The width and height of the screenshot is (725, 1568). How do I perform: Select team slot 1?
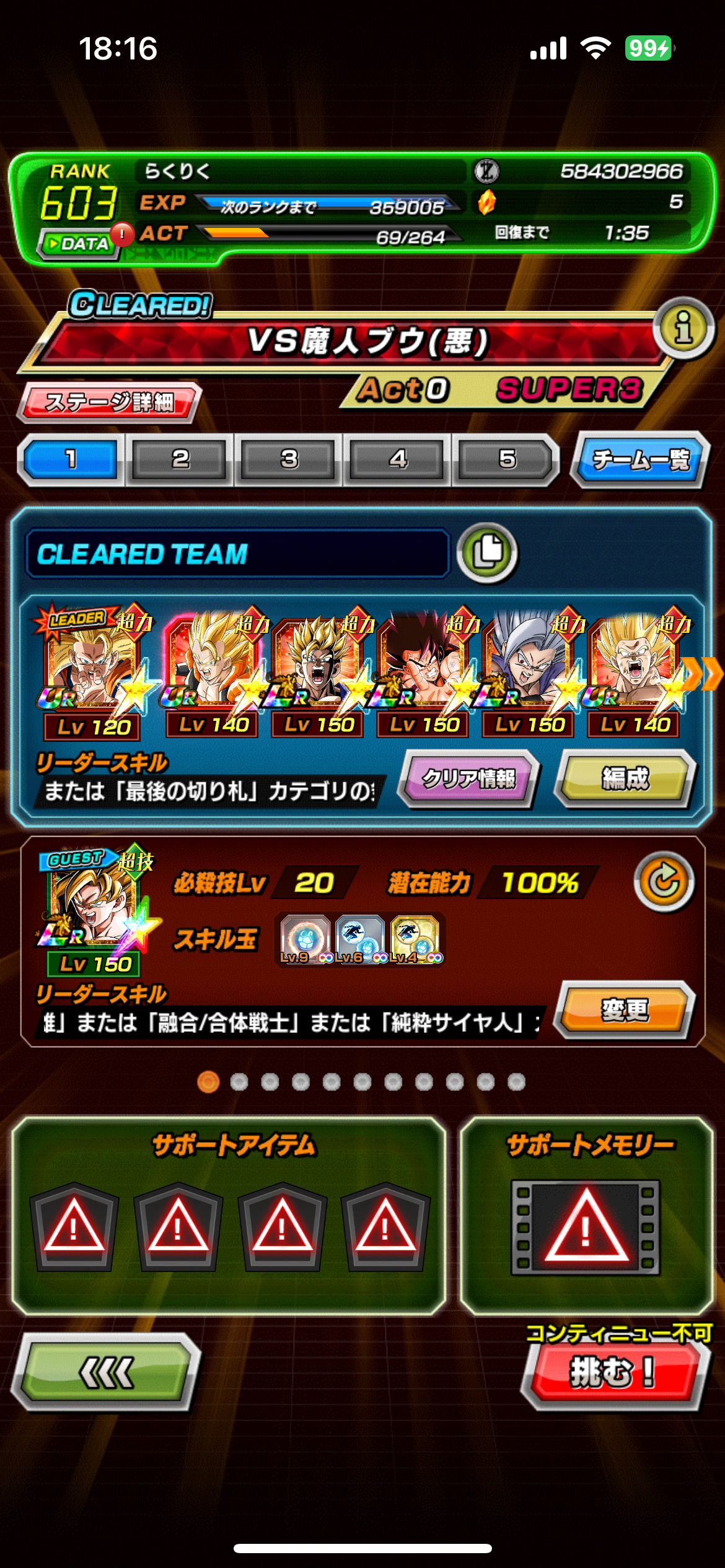tap(71, 460)
